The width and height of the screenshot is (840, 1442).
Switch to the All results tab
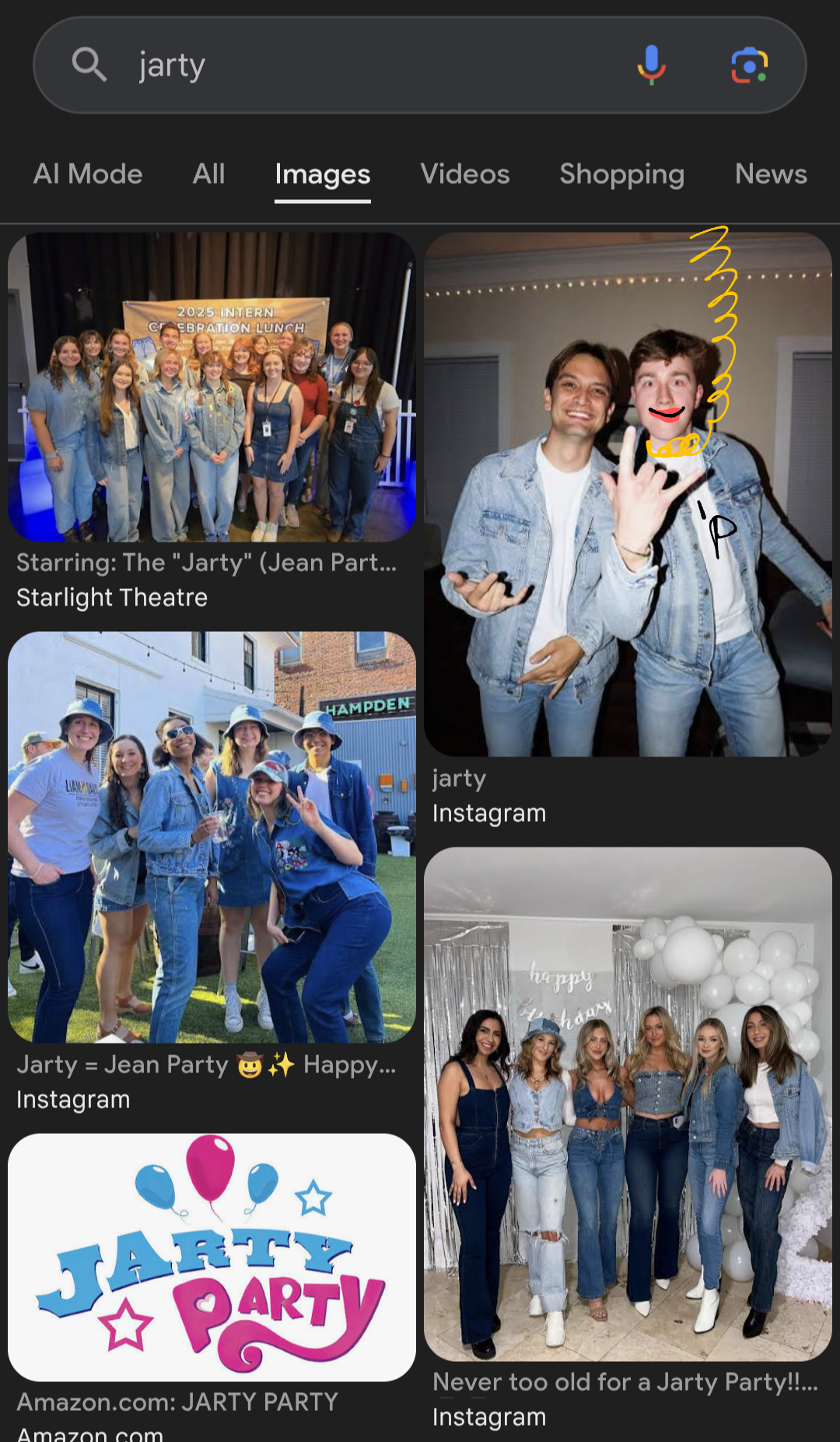pyautogui.click(x=208, y=174)
